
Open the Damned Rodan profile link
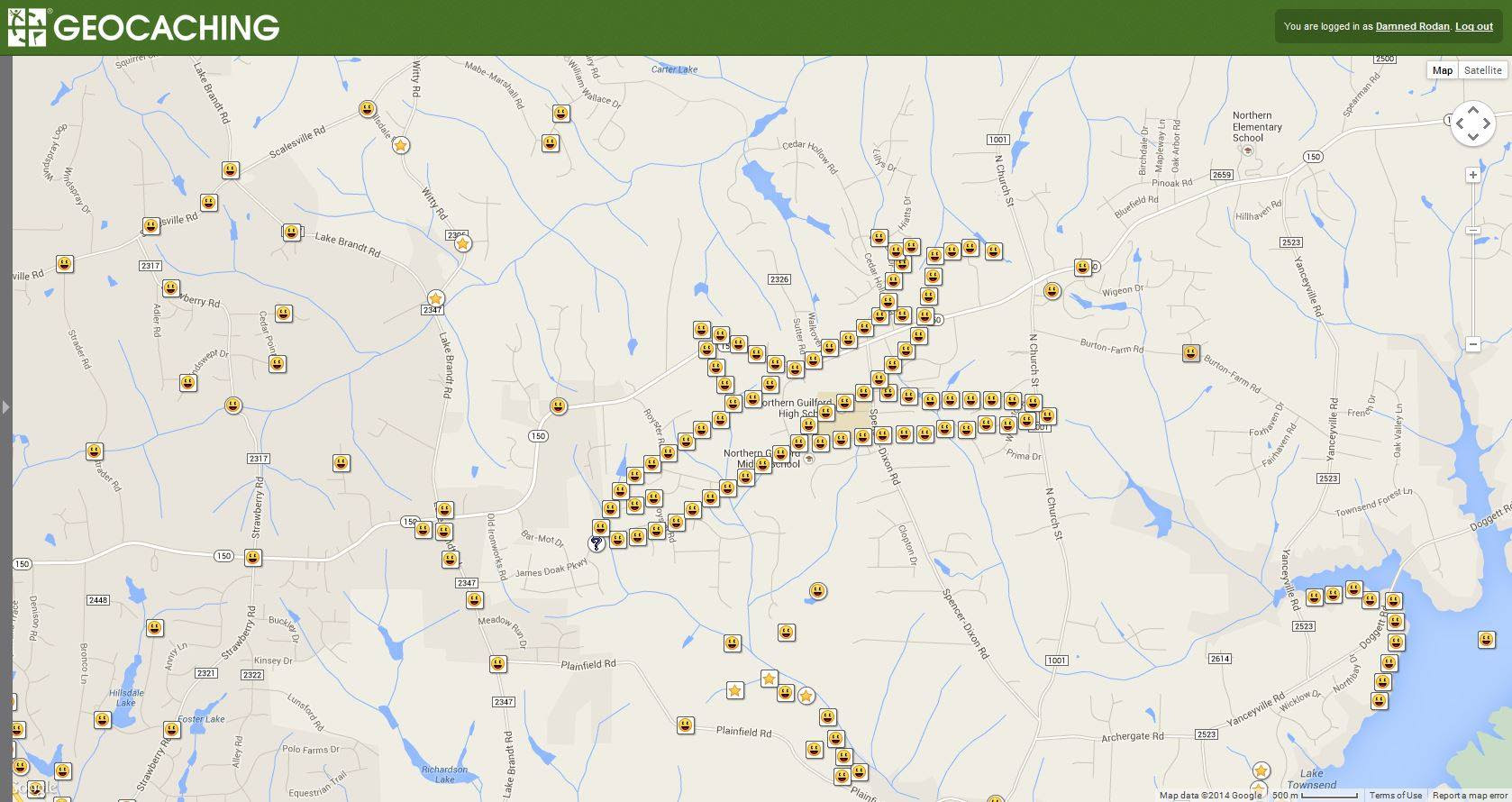(x=1412, y=26)
